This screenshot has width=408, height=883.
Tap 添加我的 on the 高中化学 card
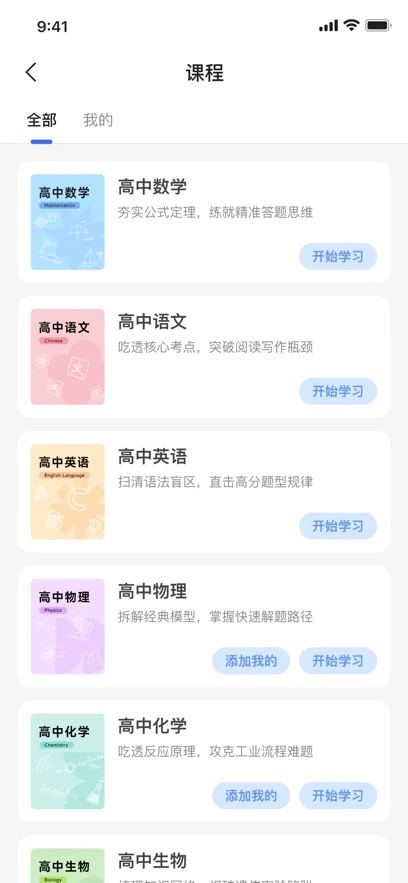click(x=251, y=796)
